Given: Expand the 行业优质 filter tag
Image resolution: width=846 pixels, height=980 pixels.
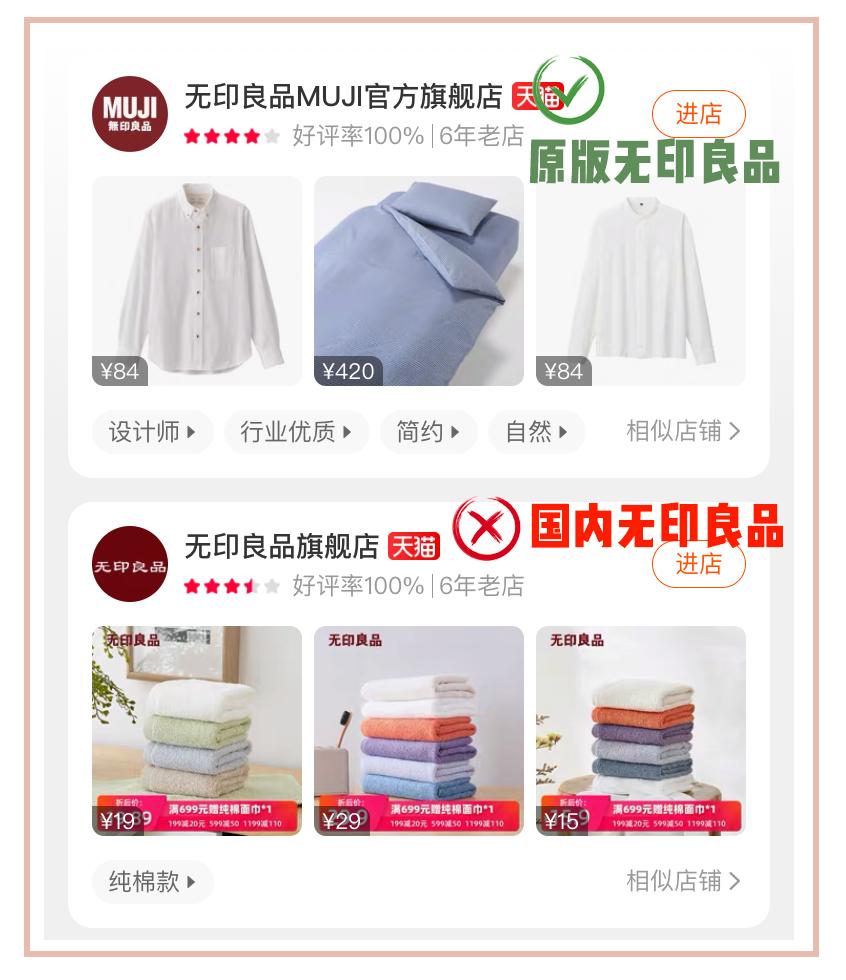Looking at the screenshot, I should pyautogui.click(x=296, y=432).
